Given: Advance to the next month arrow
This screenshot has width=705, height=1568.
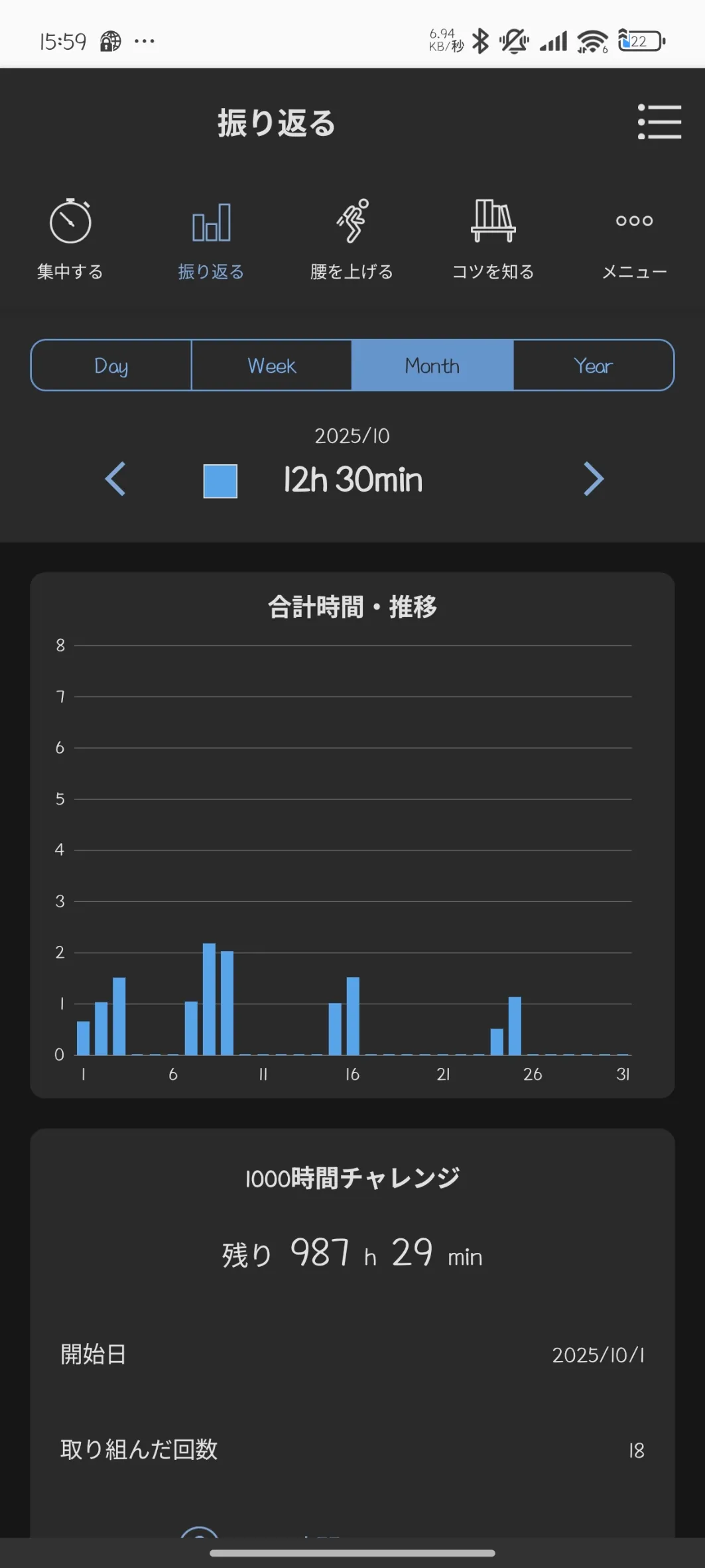Looking at the screenshot, I should [593, 479].
